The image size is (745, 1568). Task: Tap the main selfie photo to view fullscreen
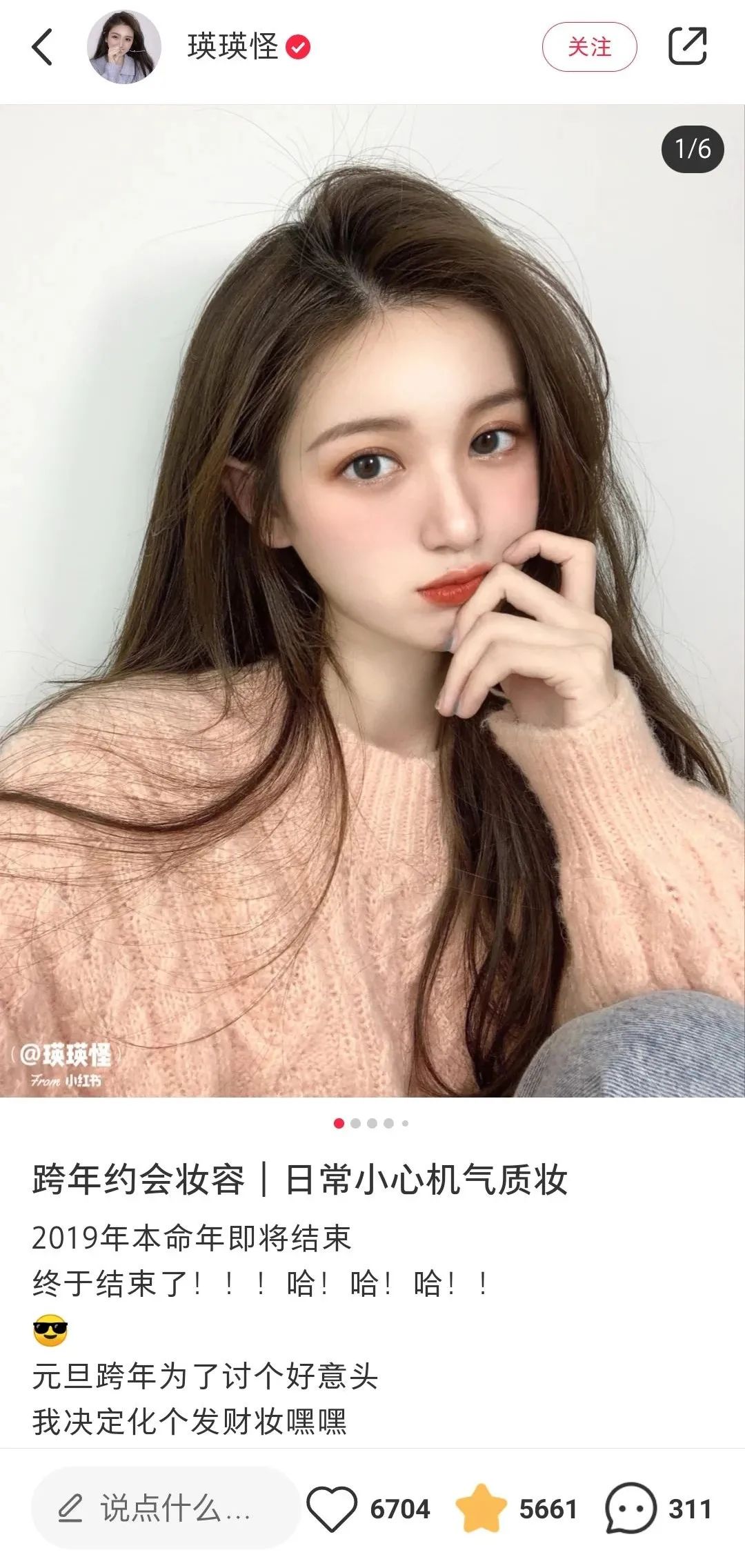(x=372, y=600)
